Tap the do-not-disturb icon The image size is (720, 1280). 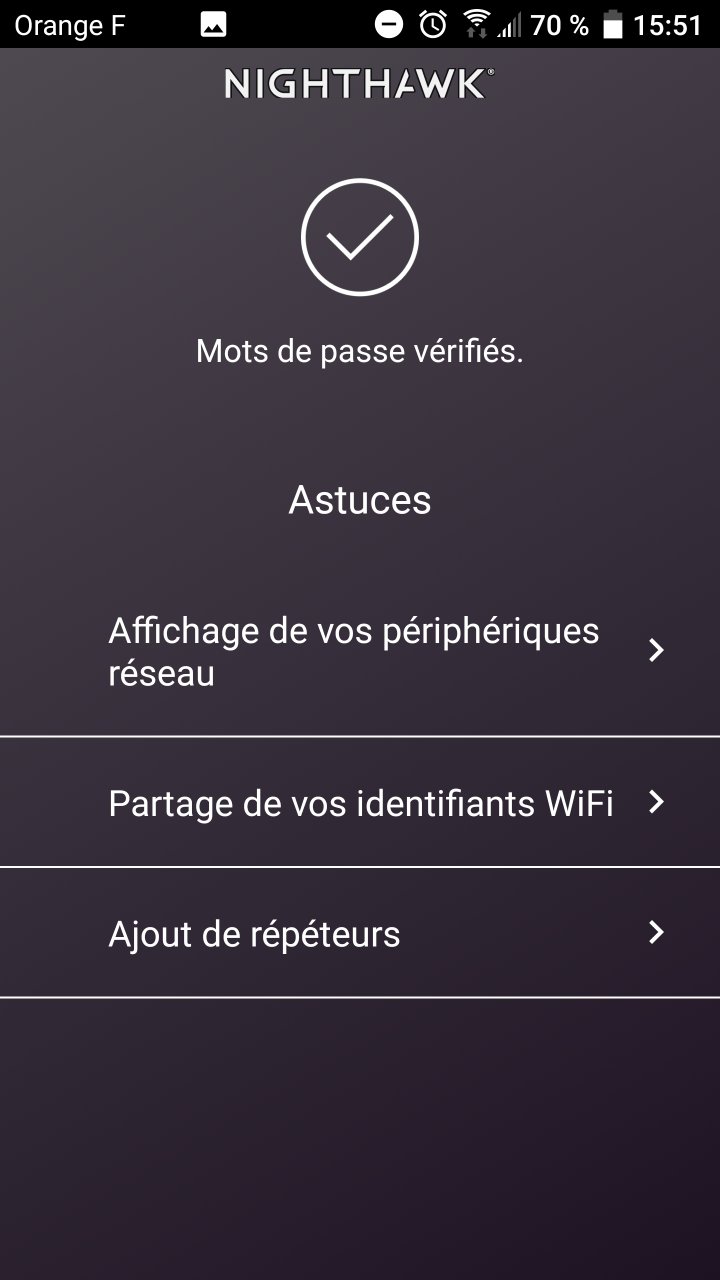(388, 24)
